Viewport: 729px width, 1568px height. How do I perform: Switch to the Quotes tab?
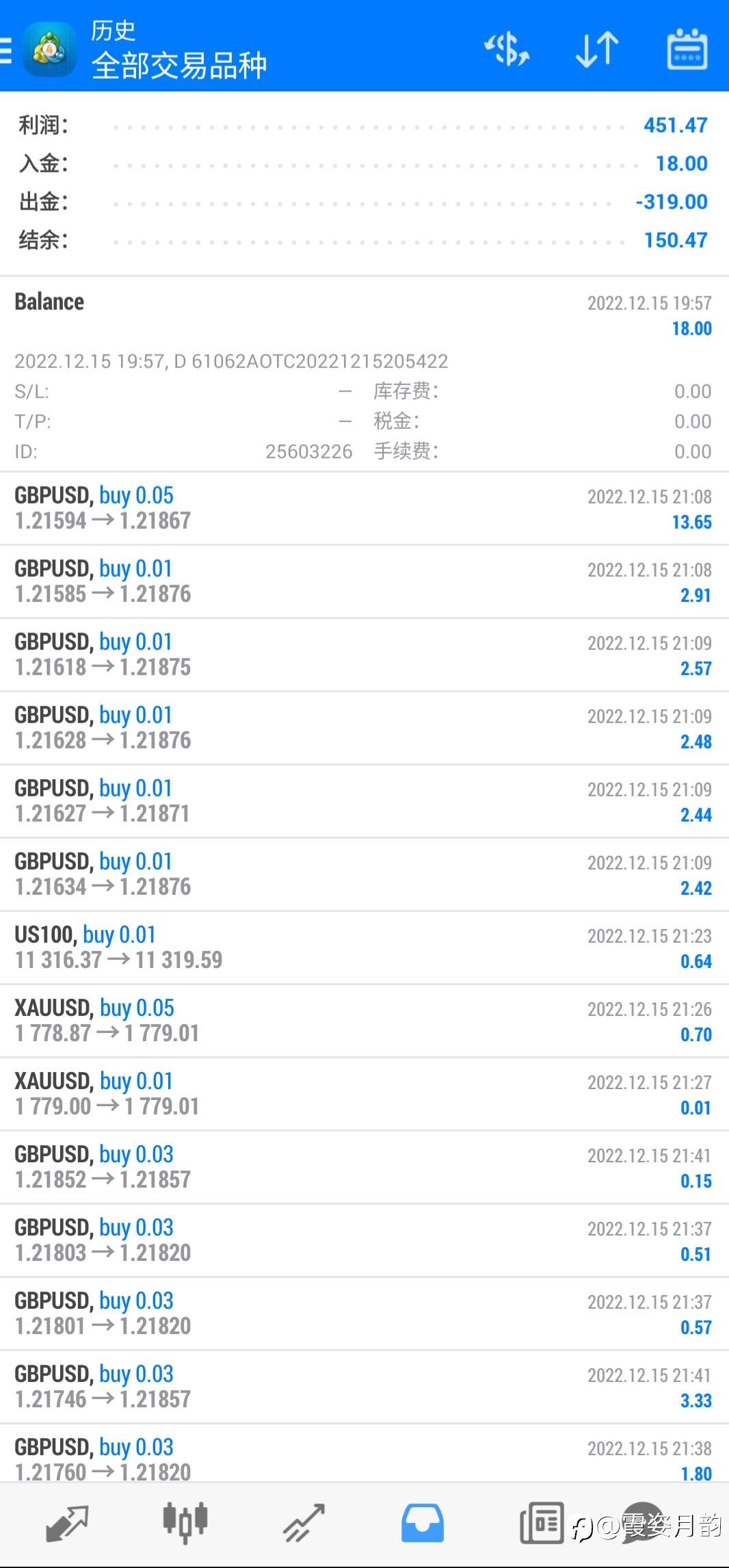click(x=67, y=1524)
